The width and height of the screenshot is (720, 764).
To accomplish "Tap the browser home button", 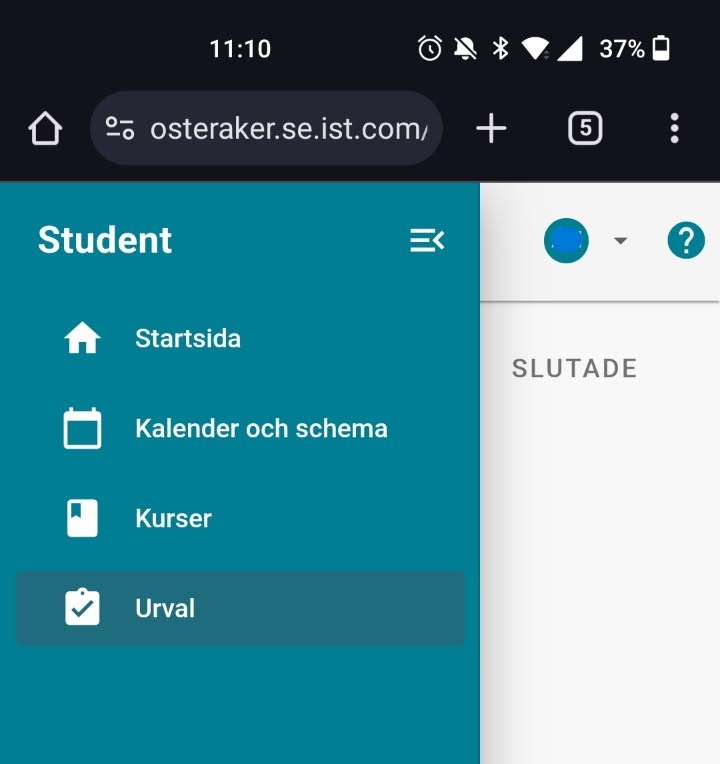I will pos(45,129).
